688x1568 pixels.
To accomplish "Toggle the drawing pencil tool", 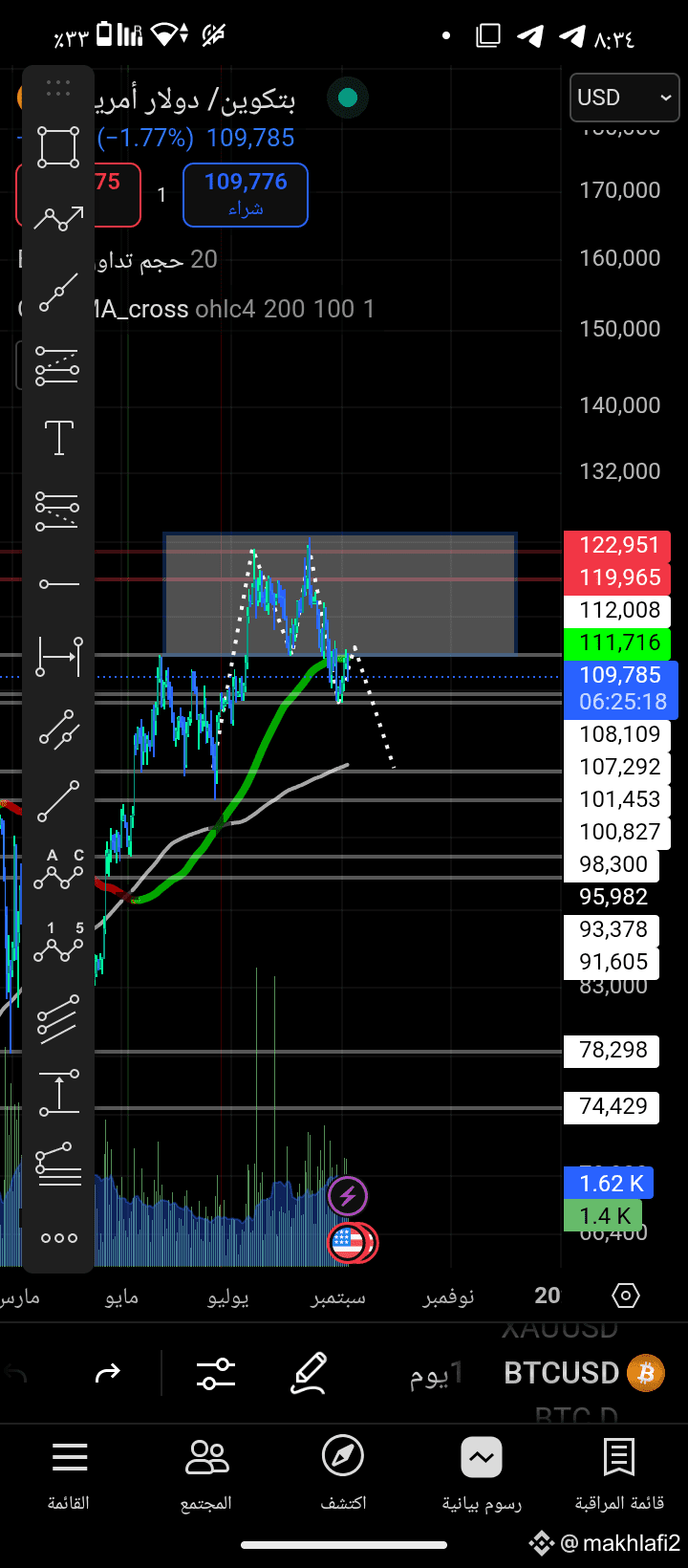I will (x=309, y=1374).
